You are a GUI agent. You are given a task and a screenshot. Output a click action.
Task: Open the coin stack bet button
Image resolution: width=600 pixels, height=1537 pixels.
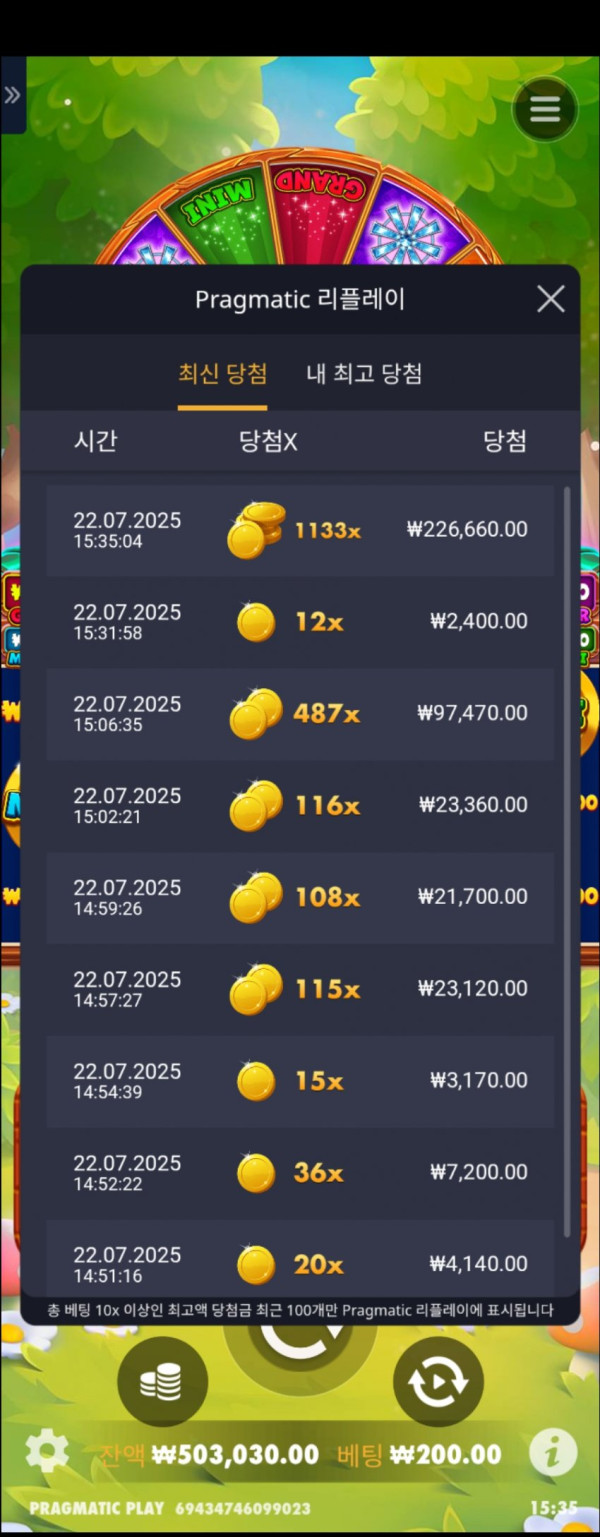point(162,1382)
